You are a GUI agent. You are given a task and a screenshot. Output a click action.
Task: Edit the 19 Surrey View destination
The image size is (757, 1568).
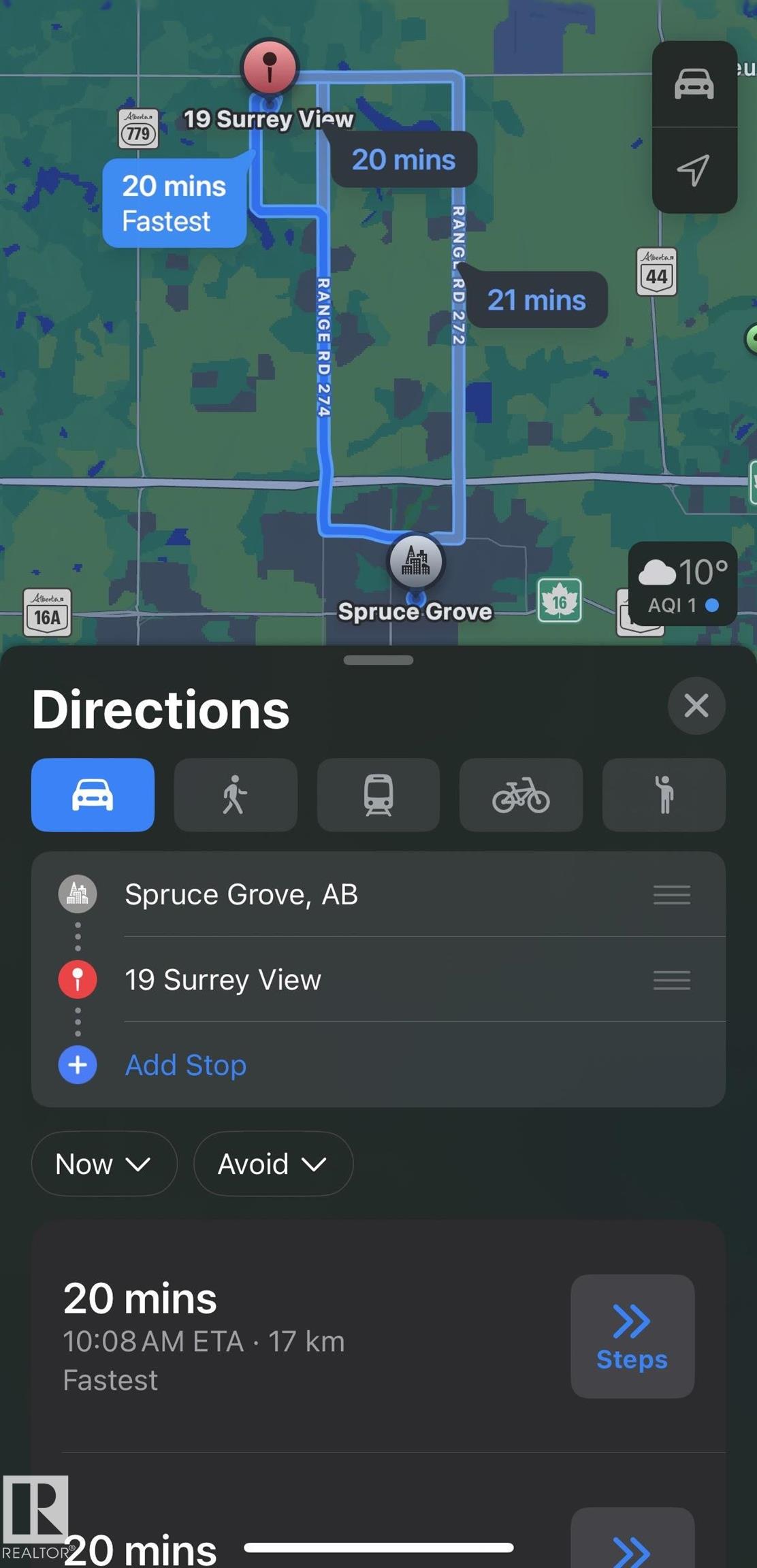pos(223,980)
